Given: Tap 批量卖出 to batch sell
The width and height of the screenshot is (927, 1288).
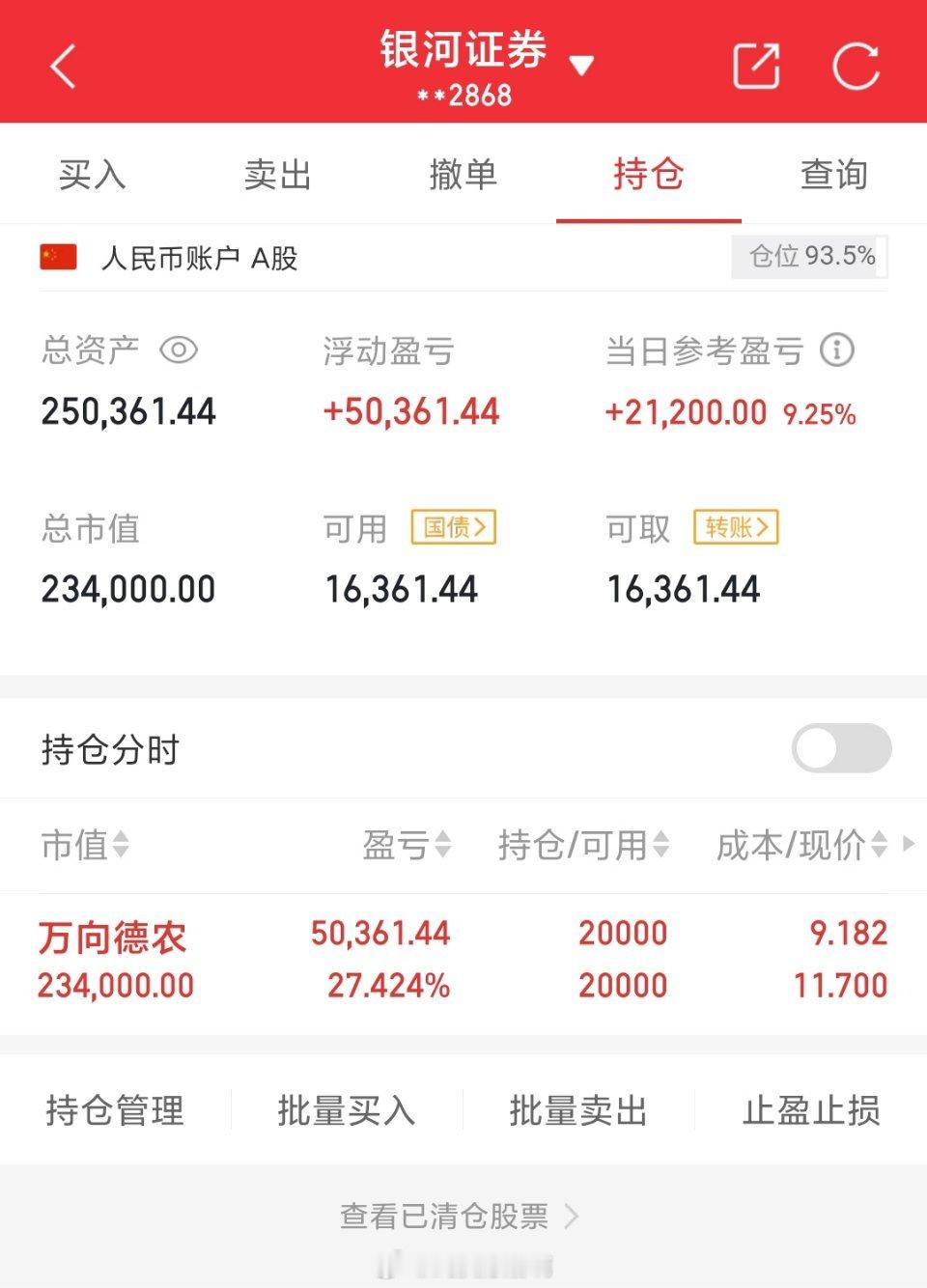Looking at the screenshot, I should point(578,1110).
